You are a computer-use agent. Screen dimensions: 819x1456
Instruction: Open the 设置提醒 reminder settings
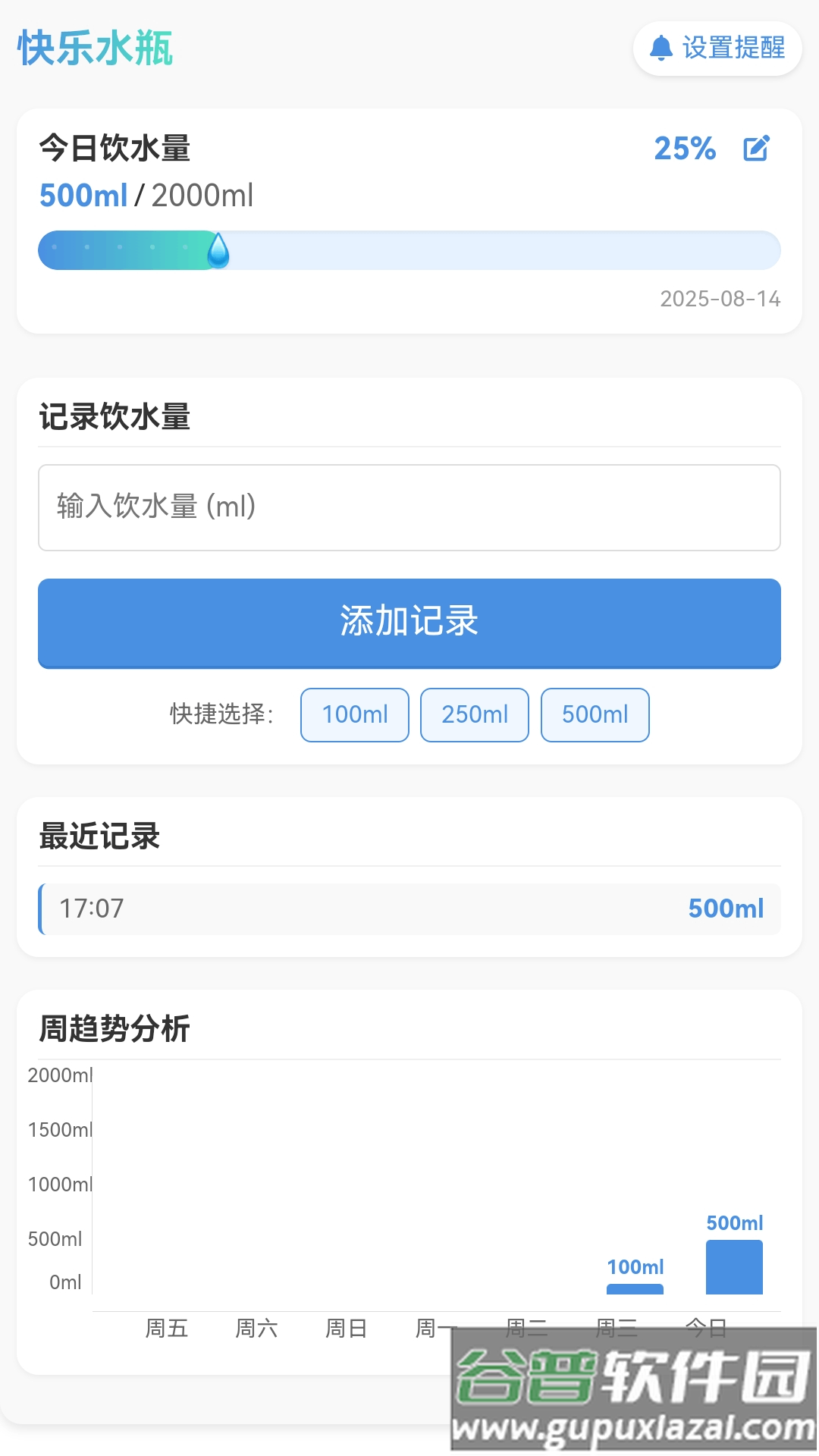pyautogui.click(x=717, y=48)
